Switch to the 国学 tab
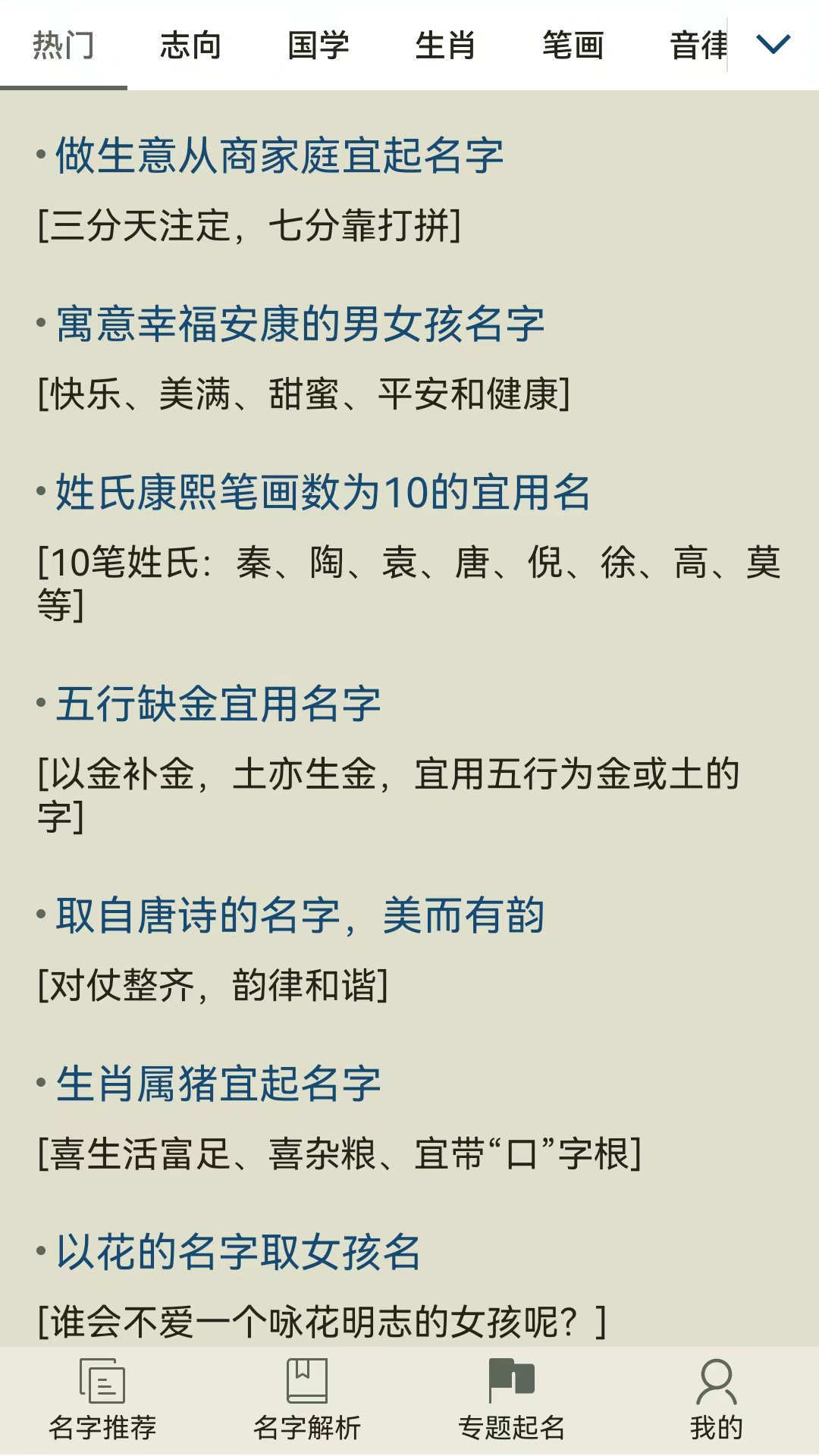Screen dimensions: 819x1456 pyautogui.click(x=318, y=45)
